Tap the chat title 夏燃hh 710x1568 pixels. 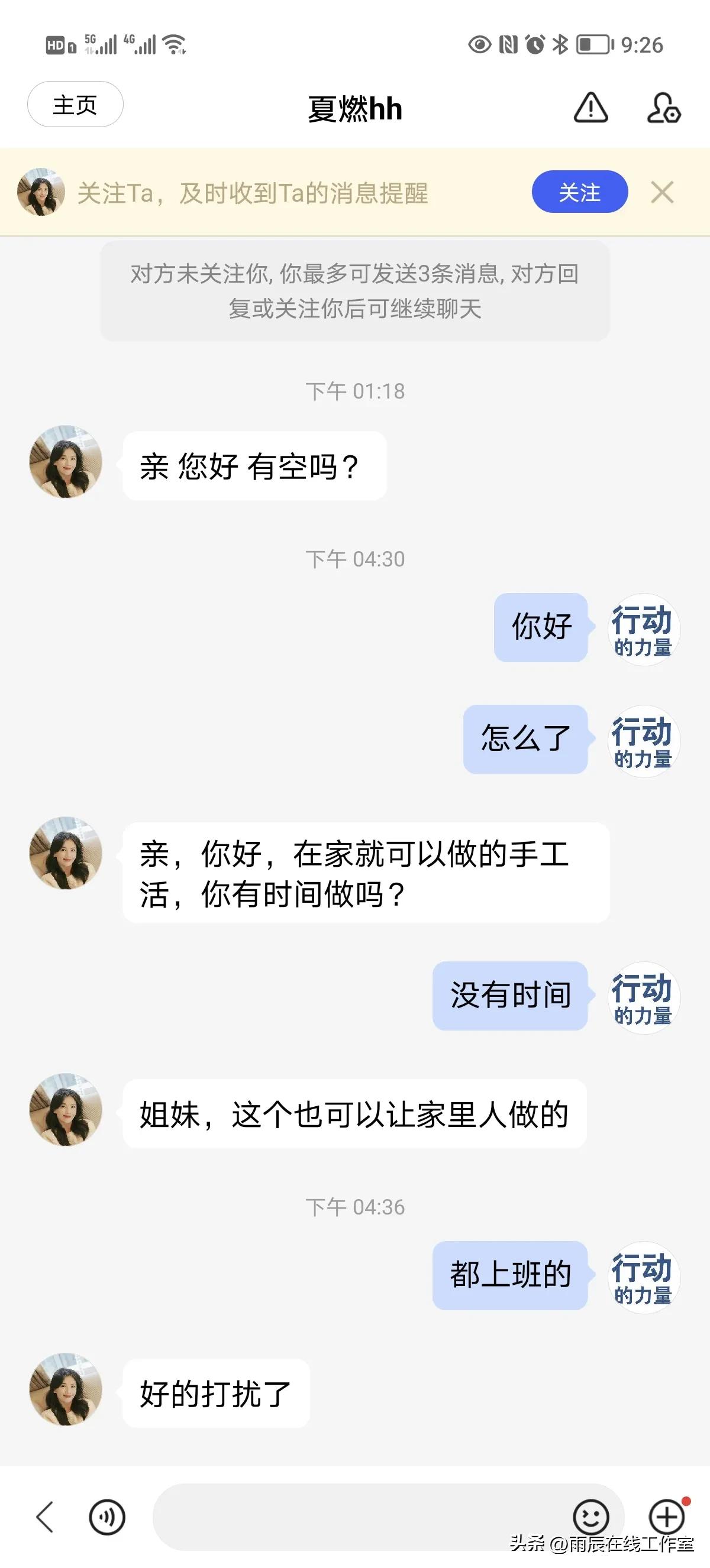(355, 109)
